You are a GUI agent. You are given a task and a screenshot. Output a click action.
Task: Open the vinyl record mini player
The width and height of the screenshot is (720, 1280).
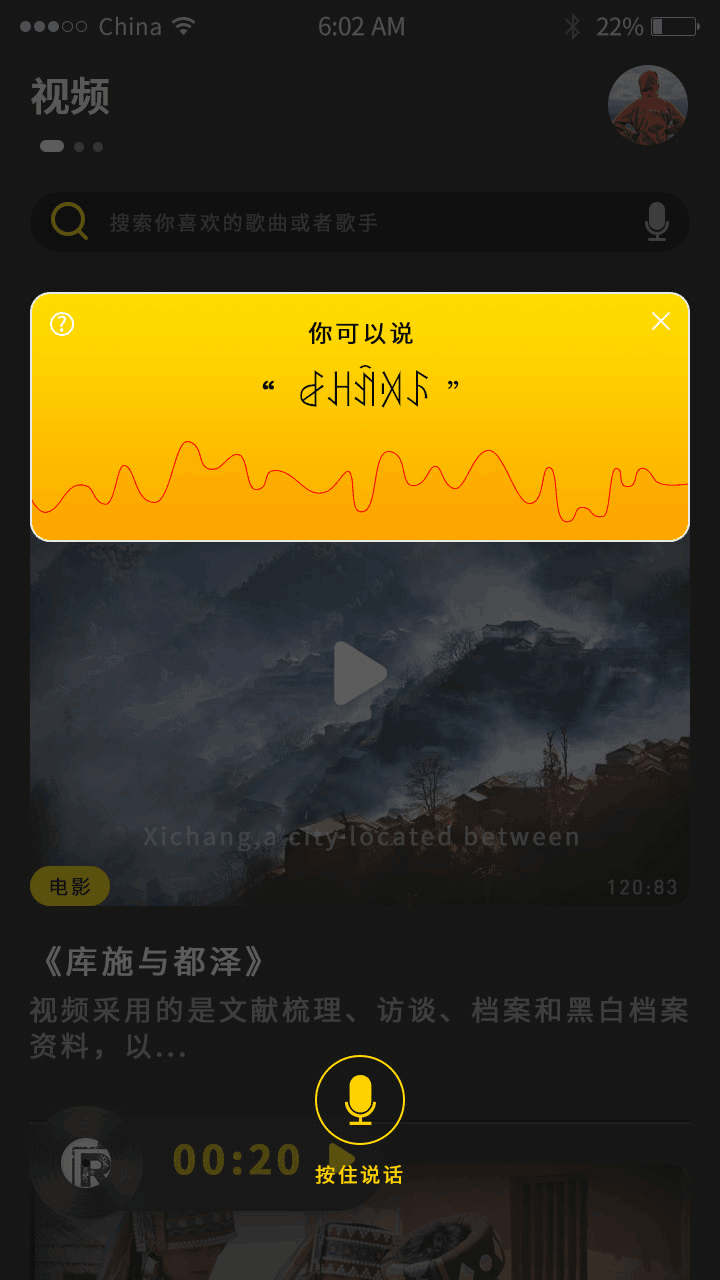pos(87,1162)
